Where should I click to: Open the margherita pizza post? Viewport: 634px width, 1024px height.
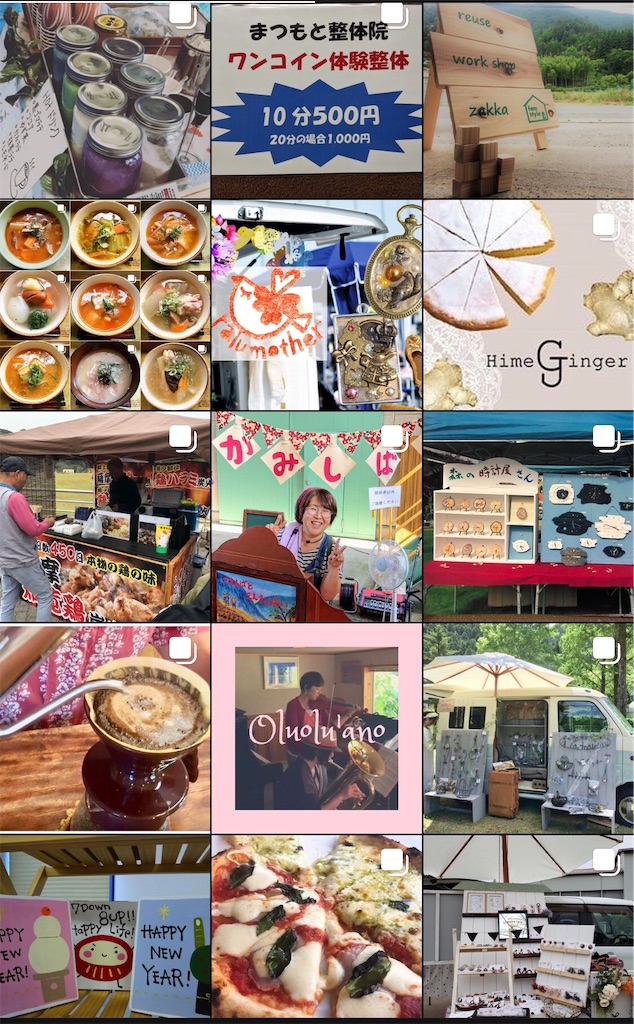pyautogui.click(x=316, y=928)
